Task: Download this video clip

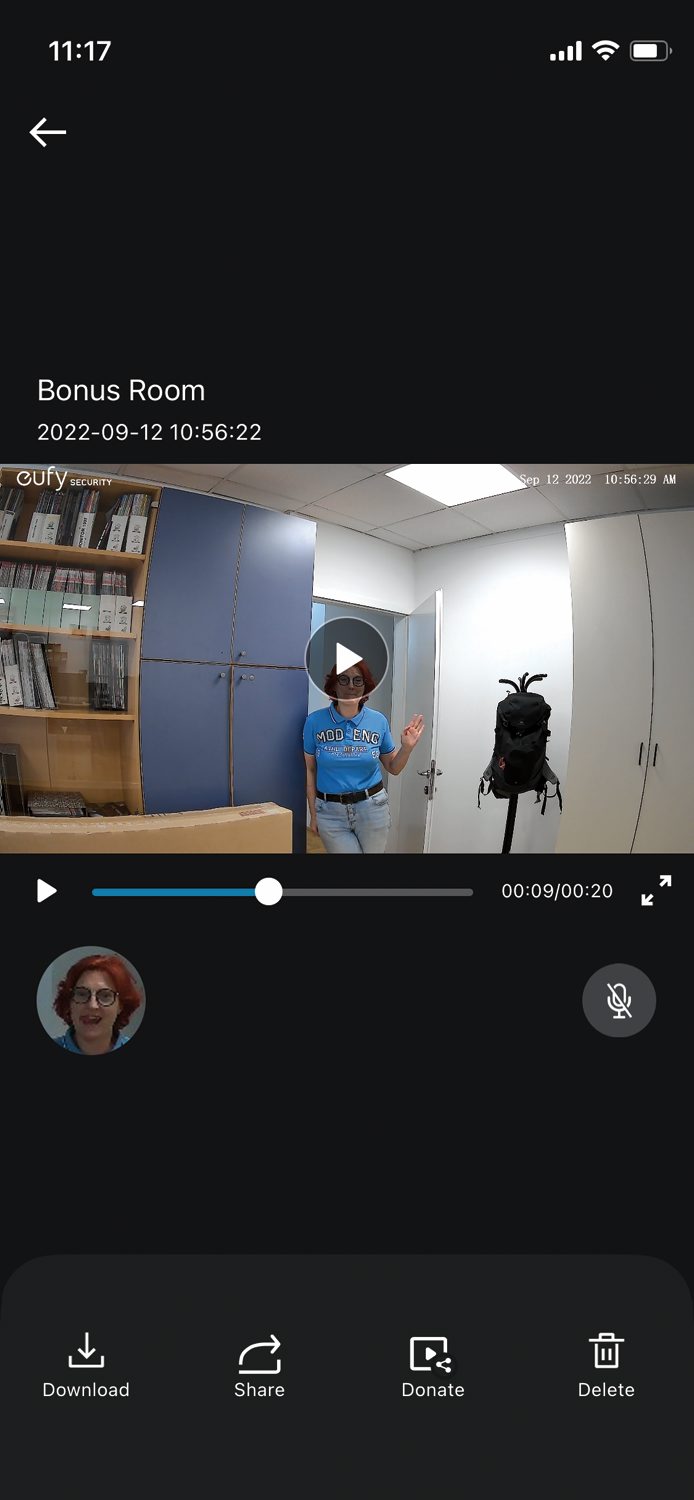Action: 86,1365
